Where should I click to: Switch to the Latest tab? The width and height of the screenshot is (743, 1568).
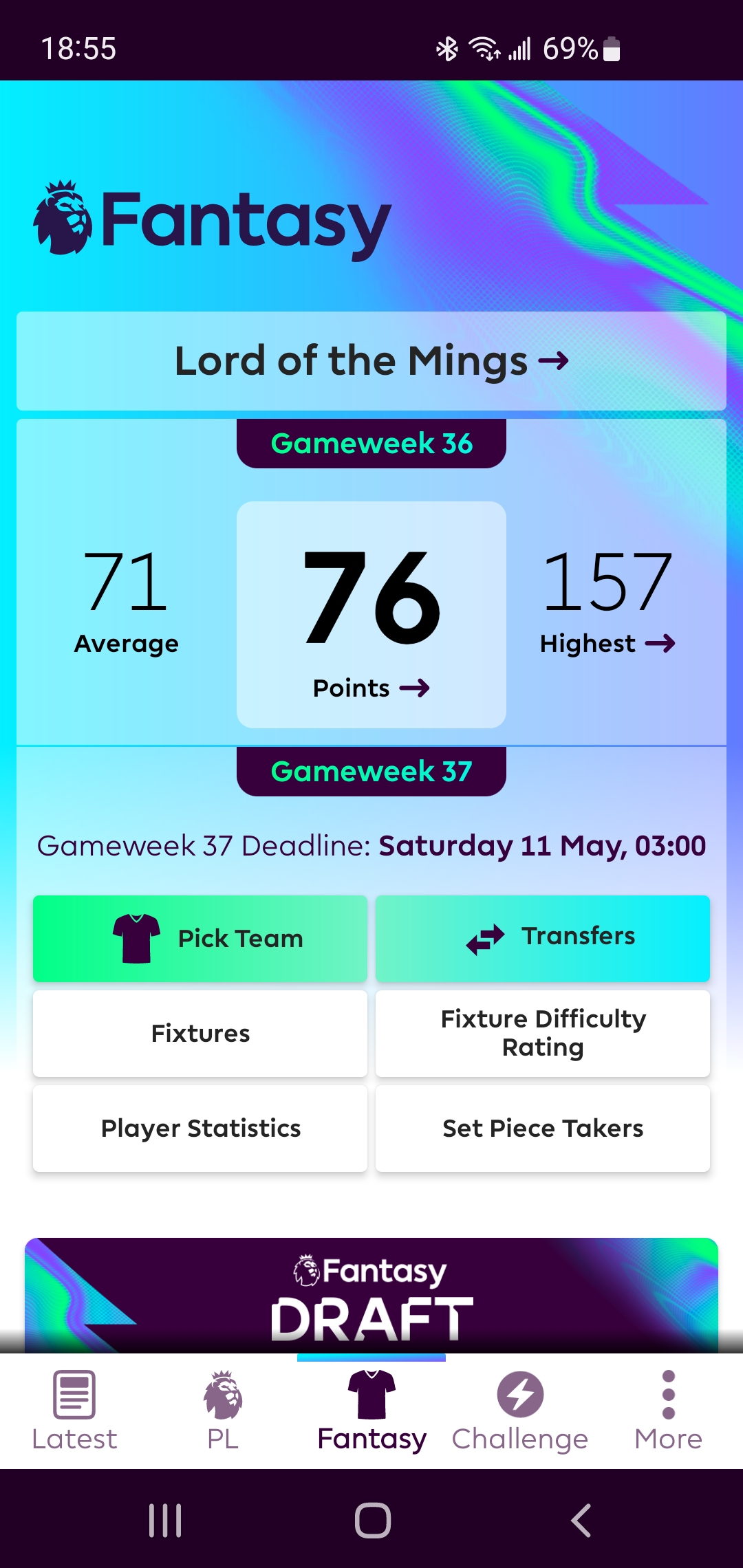pos(74,1411)
